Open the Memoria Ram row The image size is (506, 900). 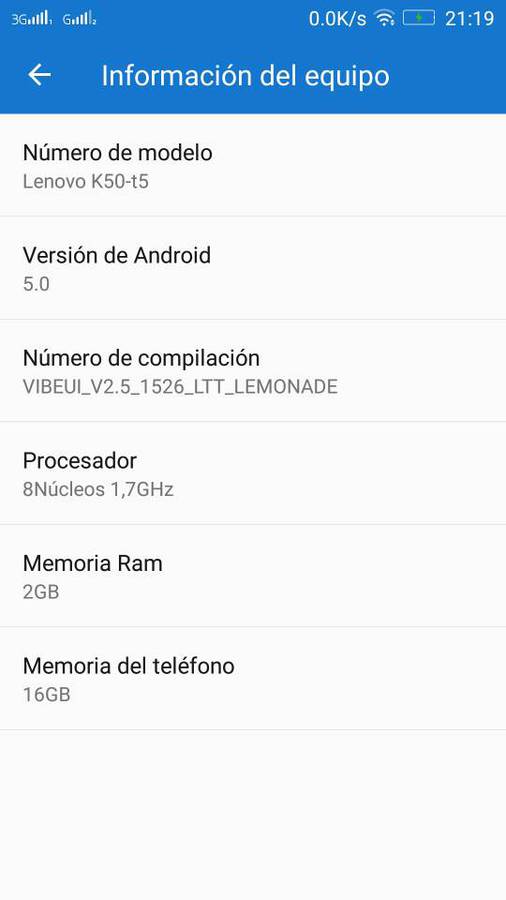253,576
